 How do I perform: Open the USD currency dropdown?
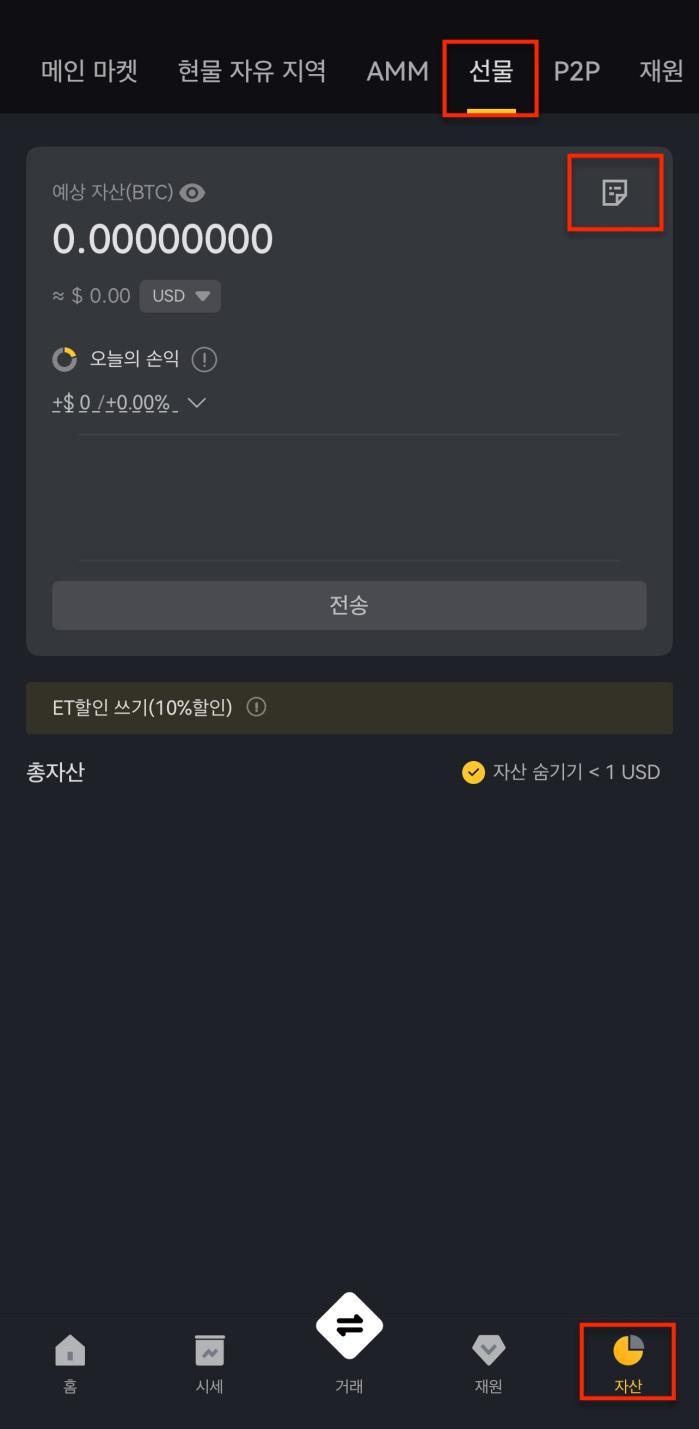(180, 296)
